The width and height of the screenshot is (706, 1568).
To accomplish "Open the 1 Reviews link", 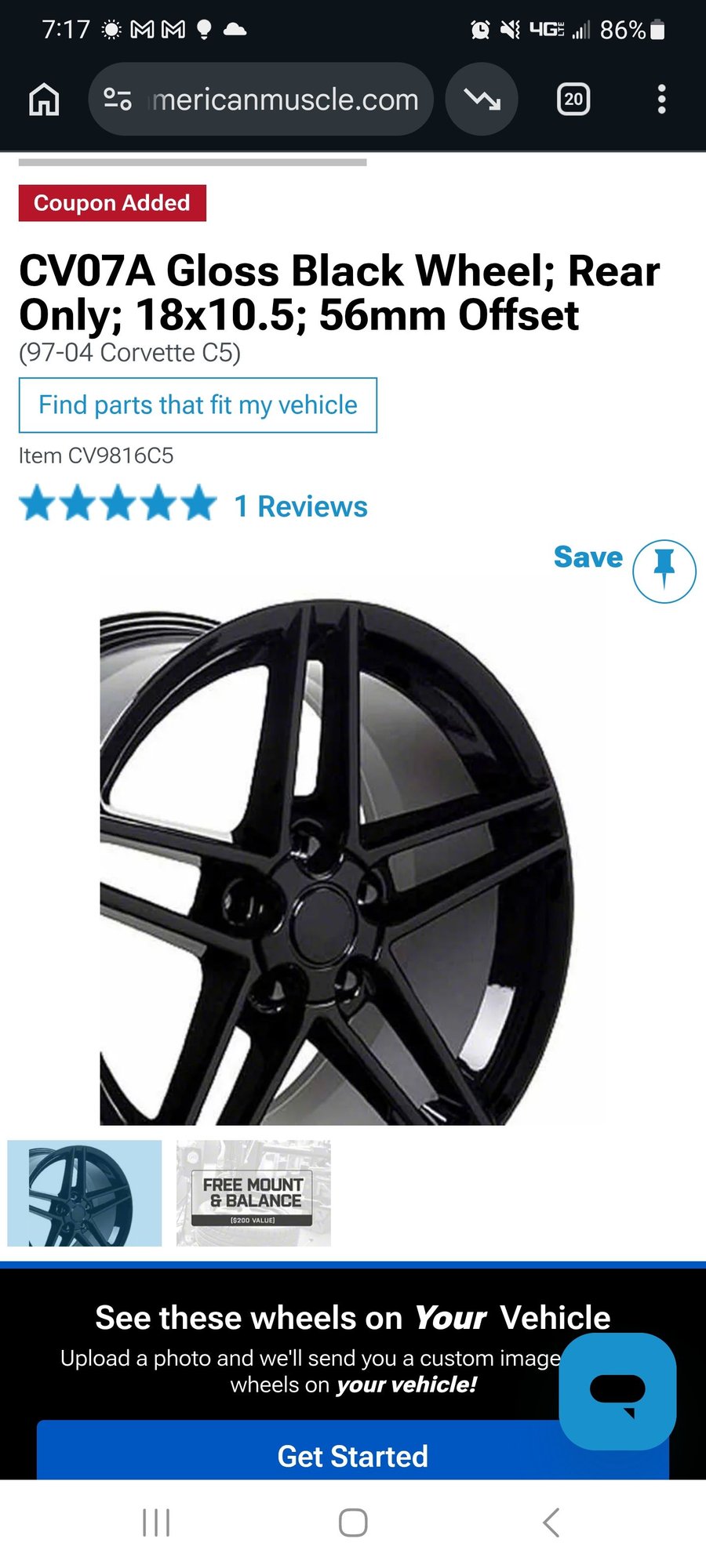I will point(300,506).
